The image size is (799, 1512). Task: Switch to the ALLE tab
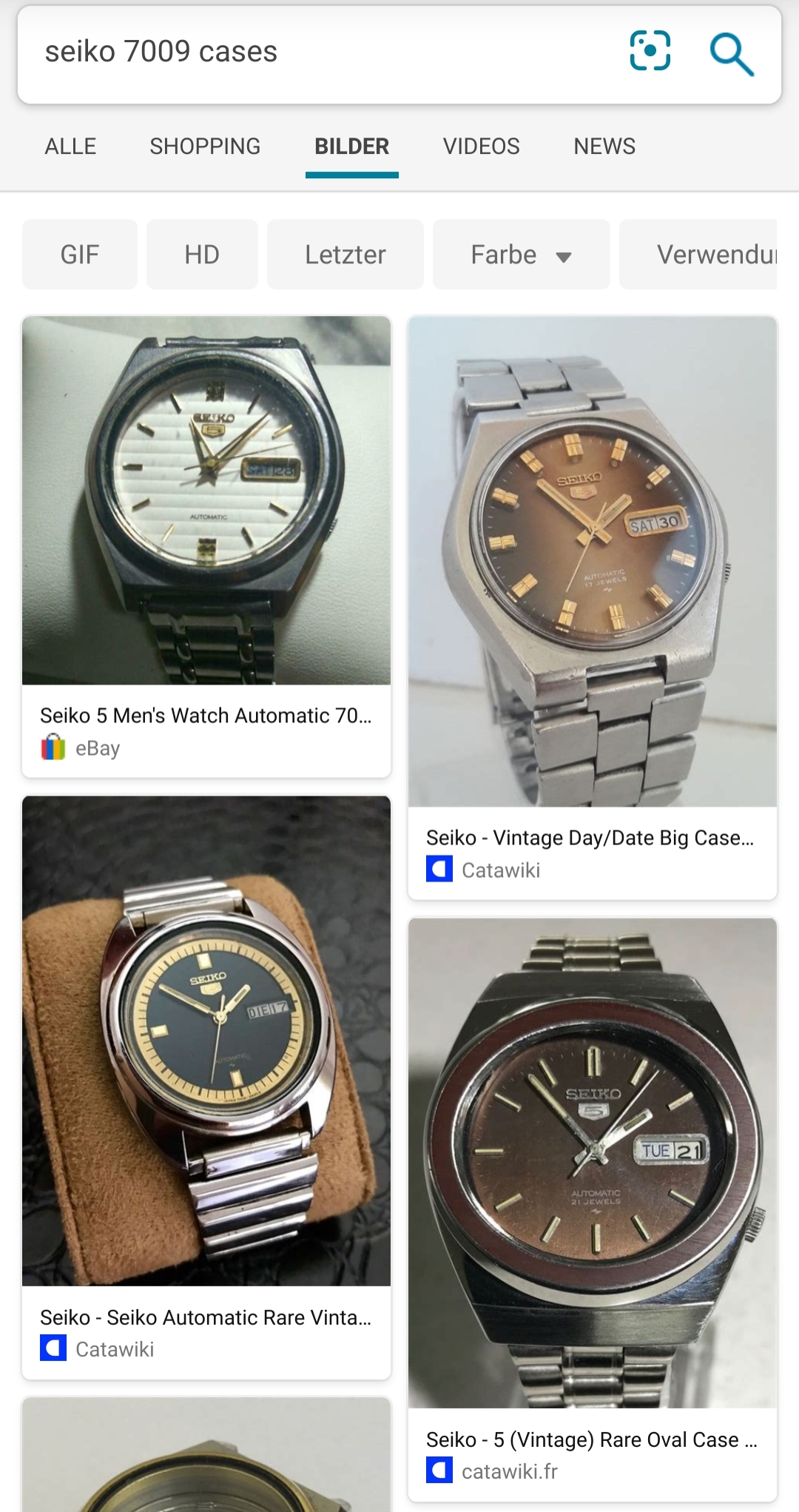pos(70,147)
